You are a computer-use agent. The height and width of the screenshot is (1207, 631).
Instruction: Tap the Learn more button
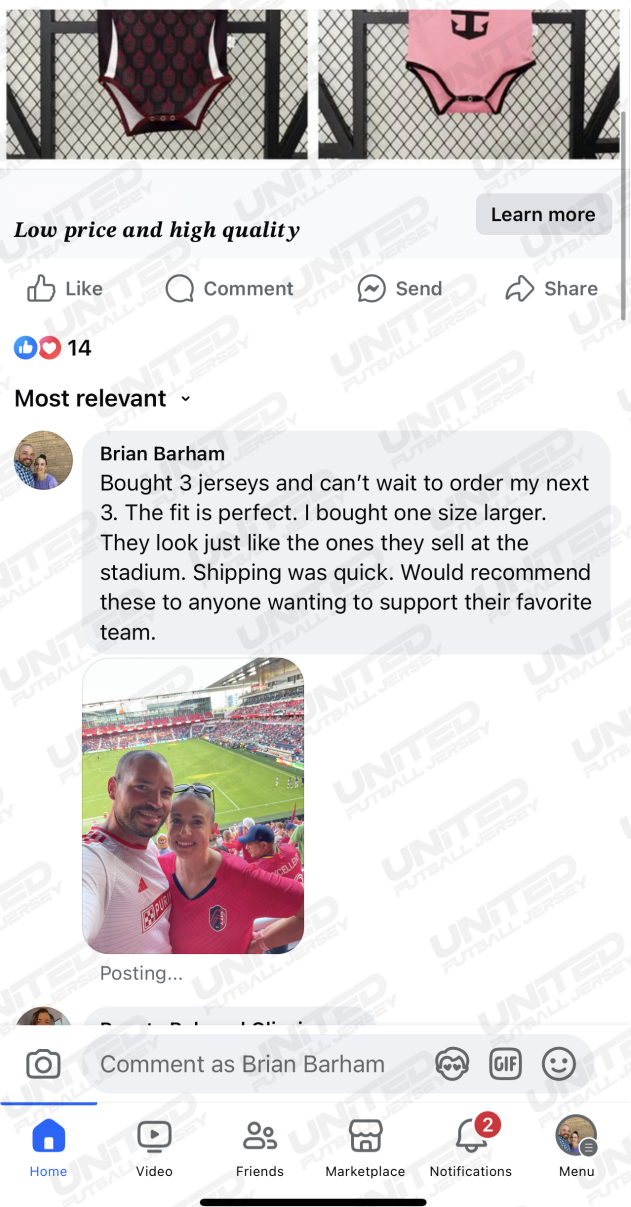[x=543, y=215]
